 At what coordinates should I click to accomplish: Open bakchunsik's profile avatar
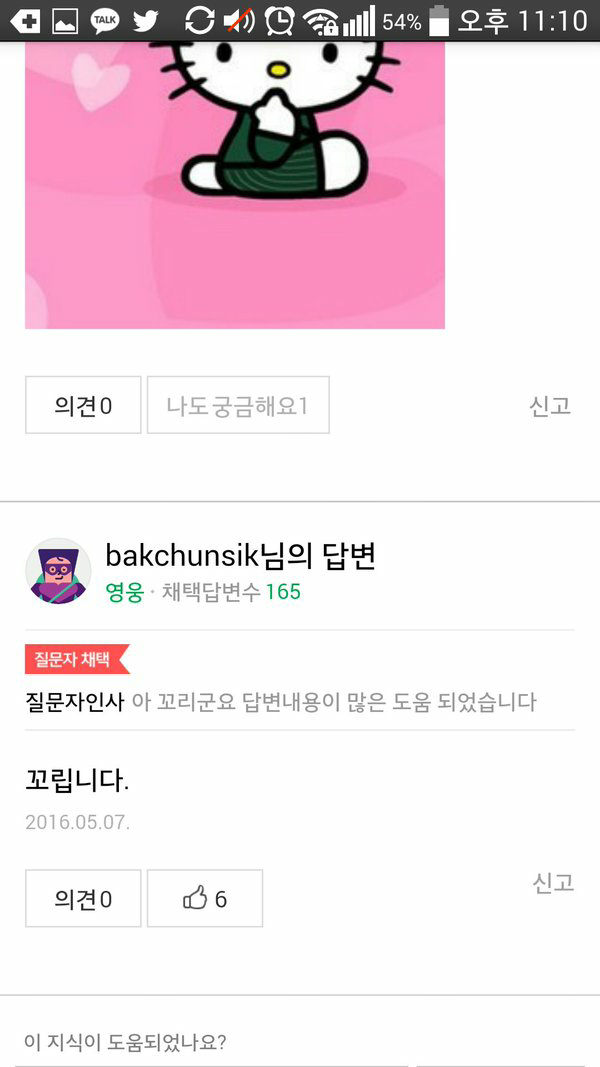tap(58, 571)
